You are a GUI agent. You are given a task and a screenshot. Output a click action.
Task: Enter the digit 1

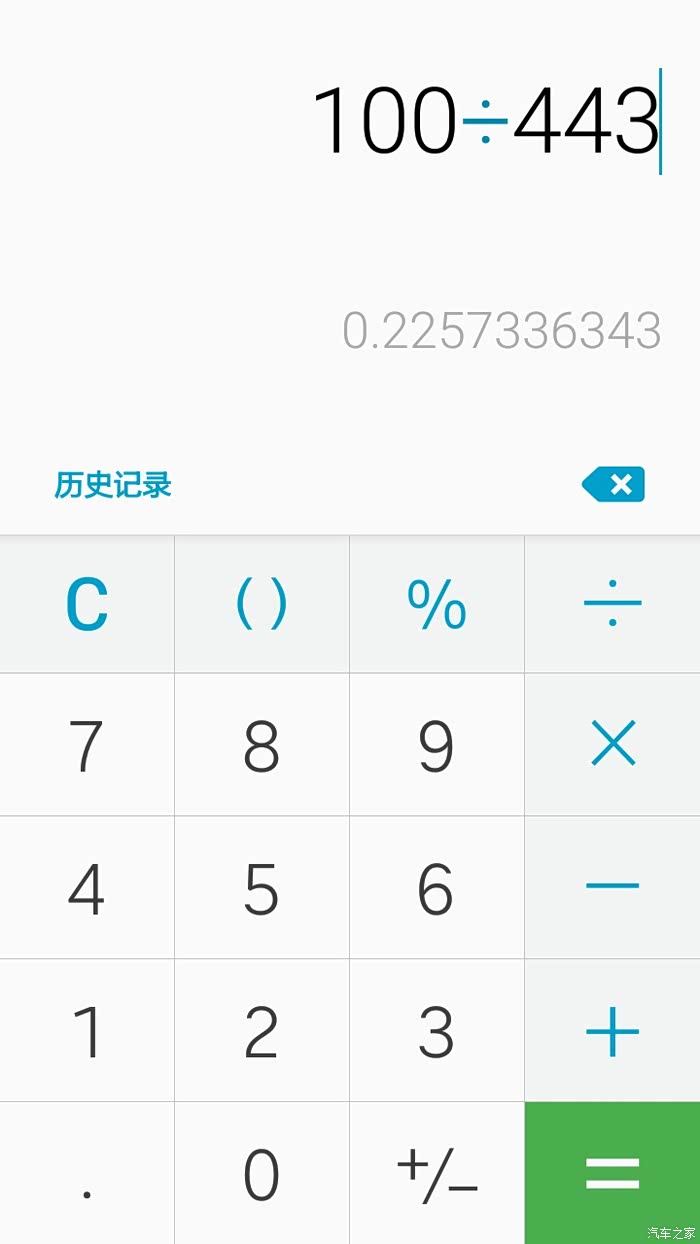[x=87, y=1031]
